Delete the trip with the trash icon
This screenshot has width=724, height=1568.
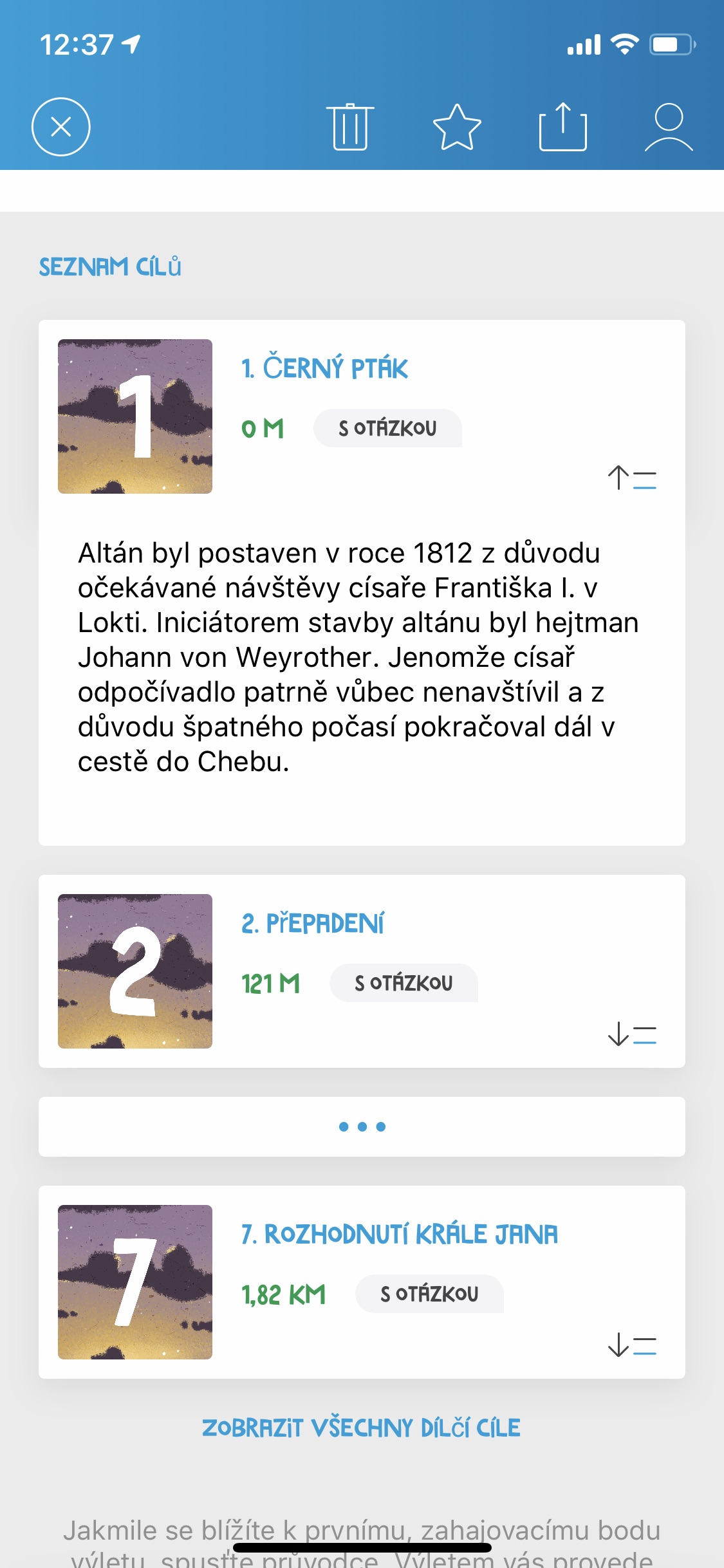350,127
